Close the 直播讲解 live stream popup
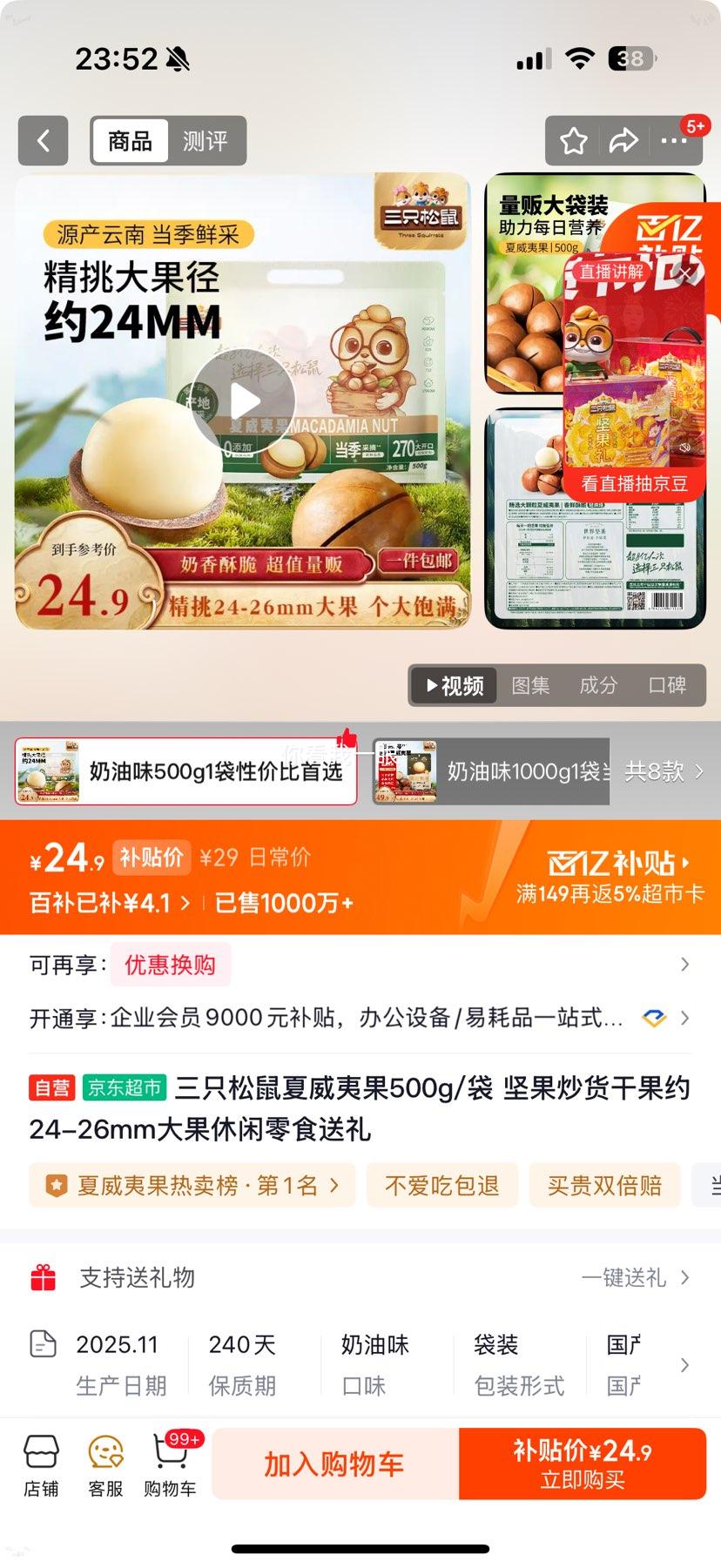Viewport: 721px width, 1568px height. tap(686, 272)
